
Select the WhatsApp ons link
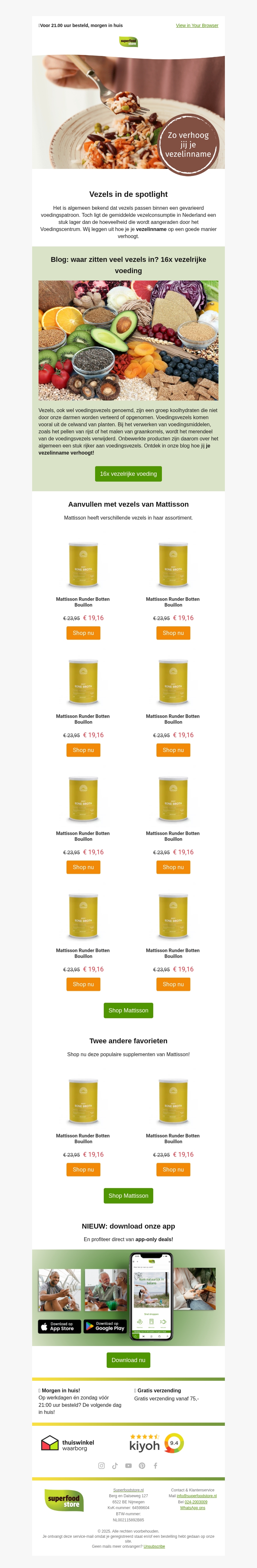tap(193, 1508)
